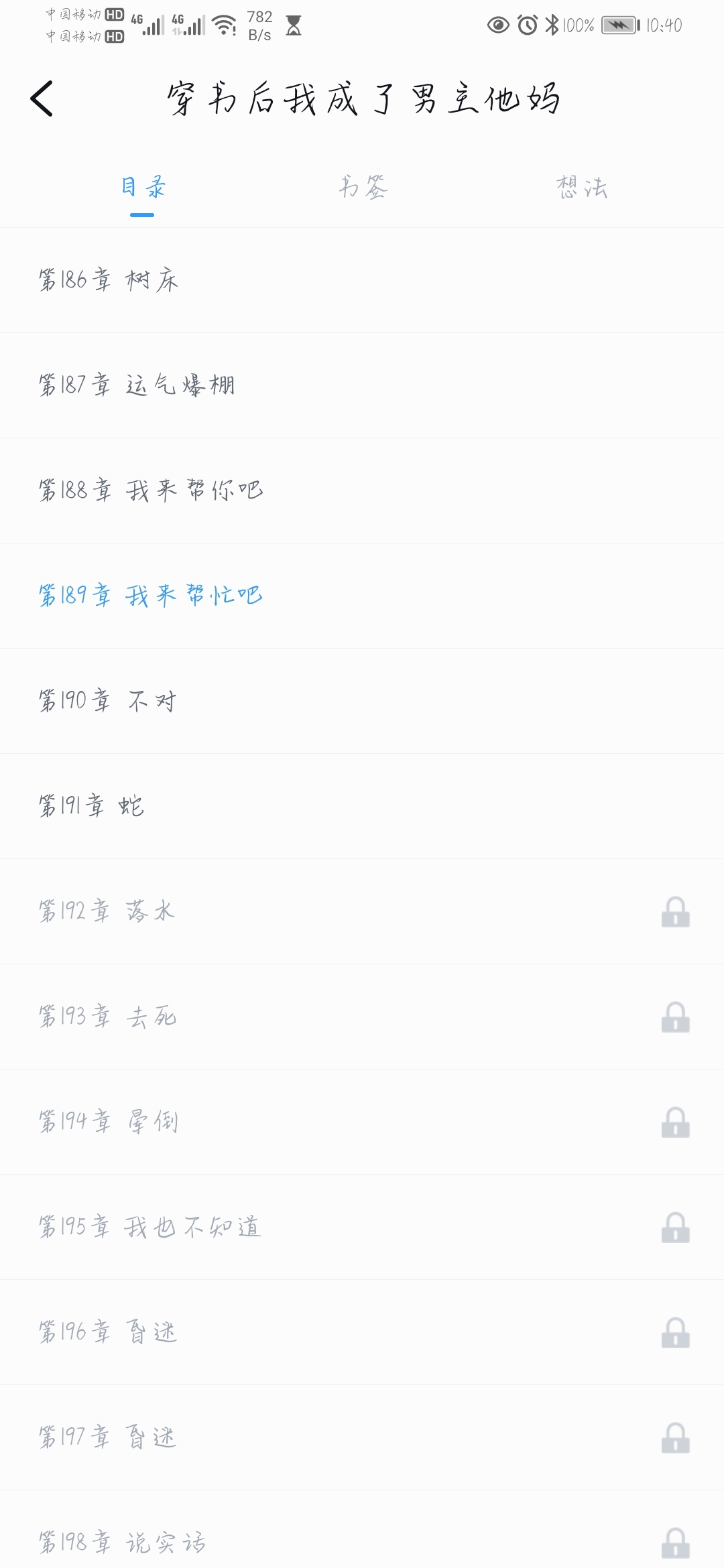Image resolution: width=724 pixels, height=1568 pixels.
Task: Open current chapter 第189章 我来帮忙吧
Action: coord(362,596)
